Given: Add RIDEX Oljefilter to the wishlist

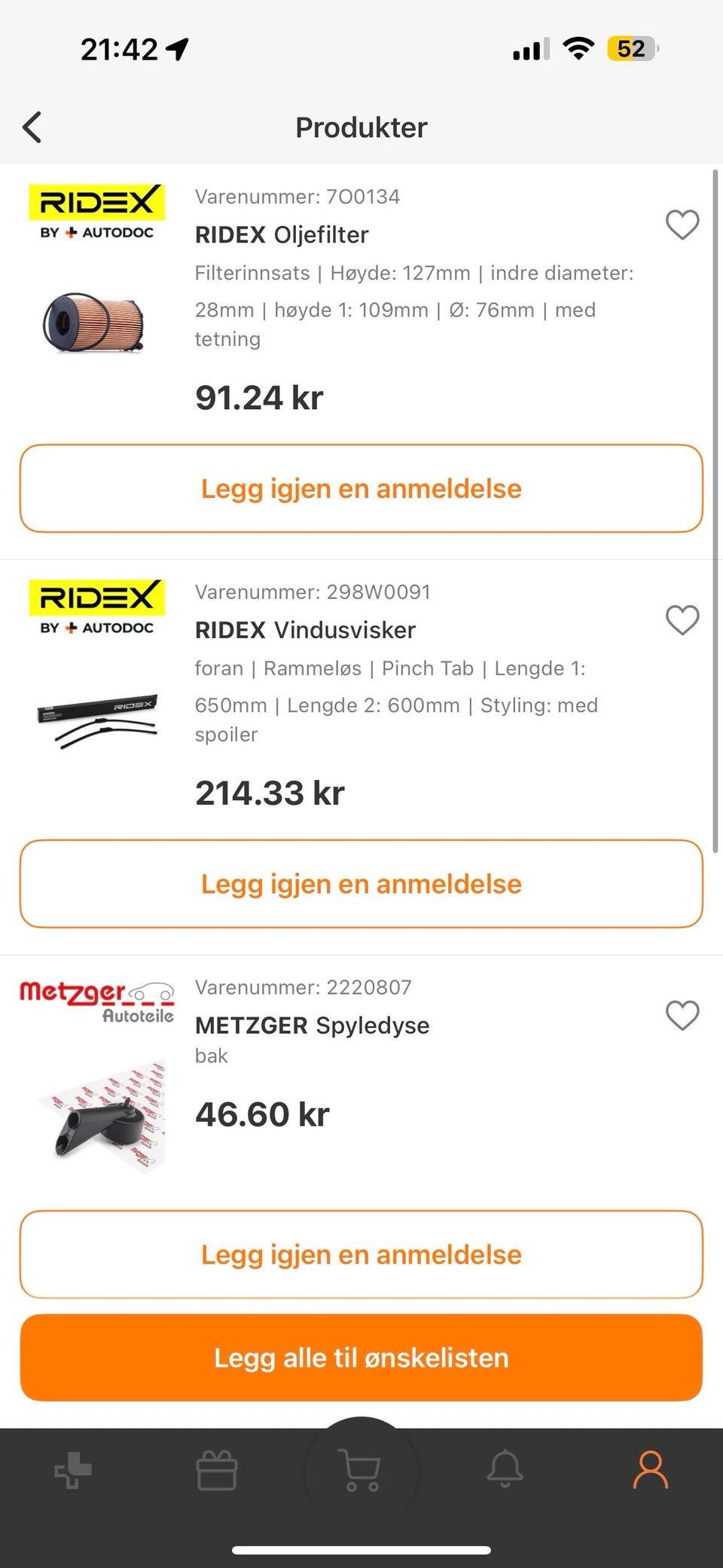Looking at the screenshot, I should click(682, 225).
